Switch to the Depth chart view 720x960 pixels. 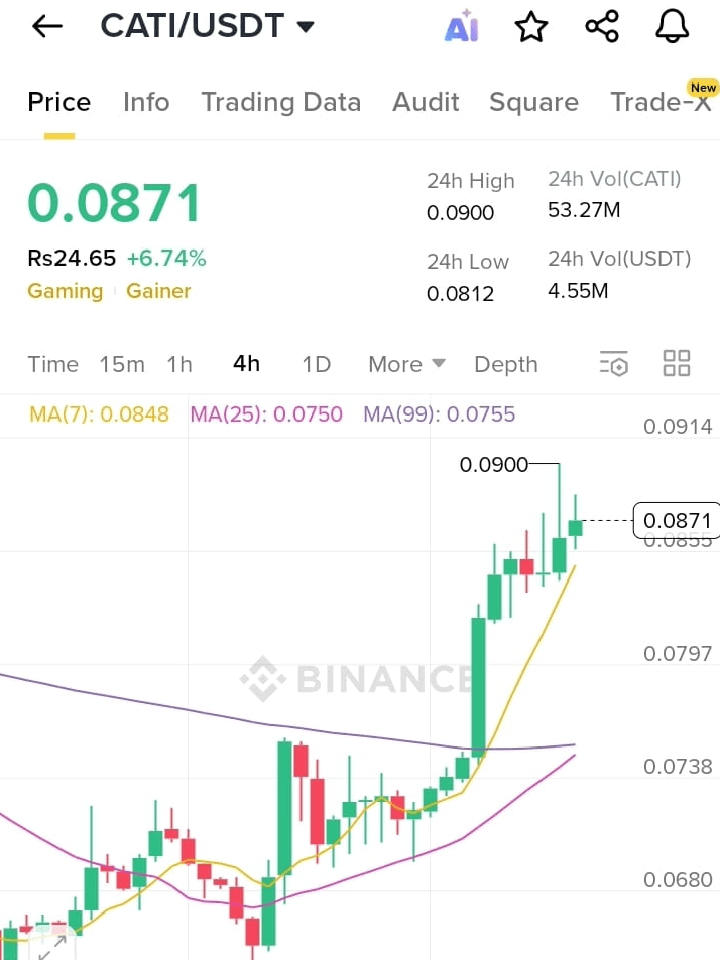(506, 364)
